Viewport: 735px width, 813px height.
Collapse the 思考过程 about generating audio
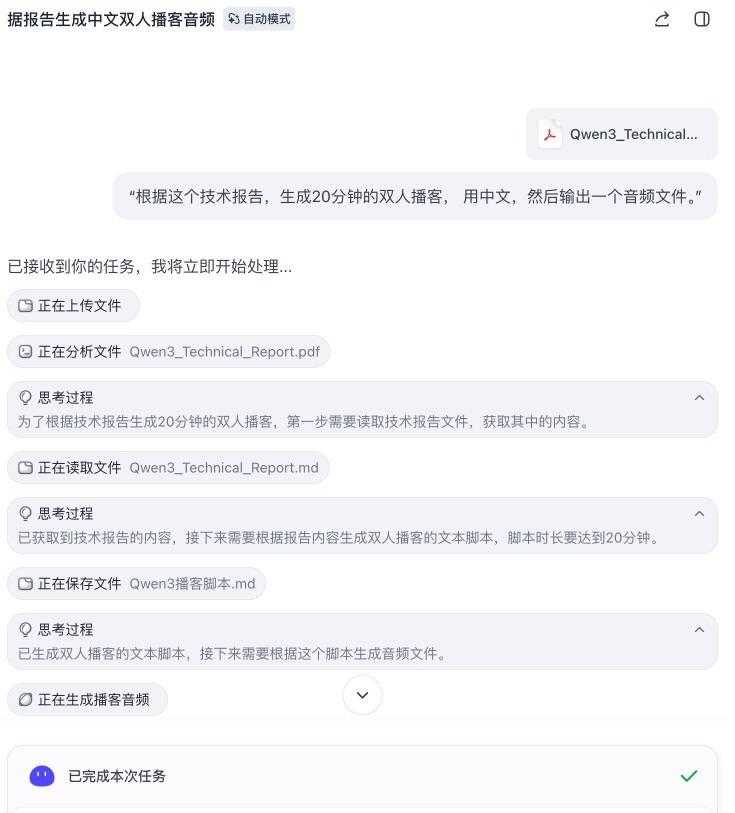[x=700, y=629]
